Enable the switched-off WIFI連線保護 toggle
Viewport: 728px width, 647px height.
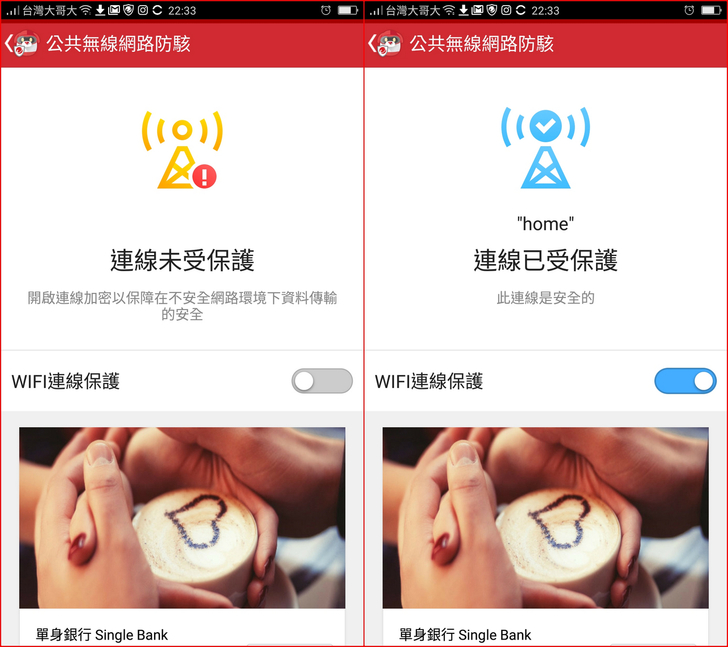click(322, 381)
